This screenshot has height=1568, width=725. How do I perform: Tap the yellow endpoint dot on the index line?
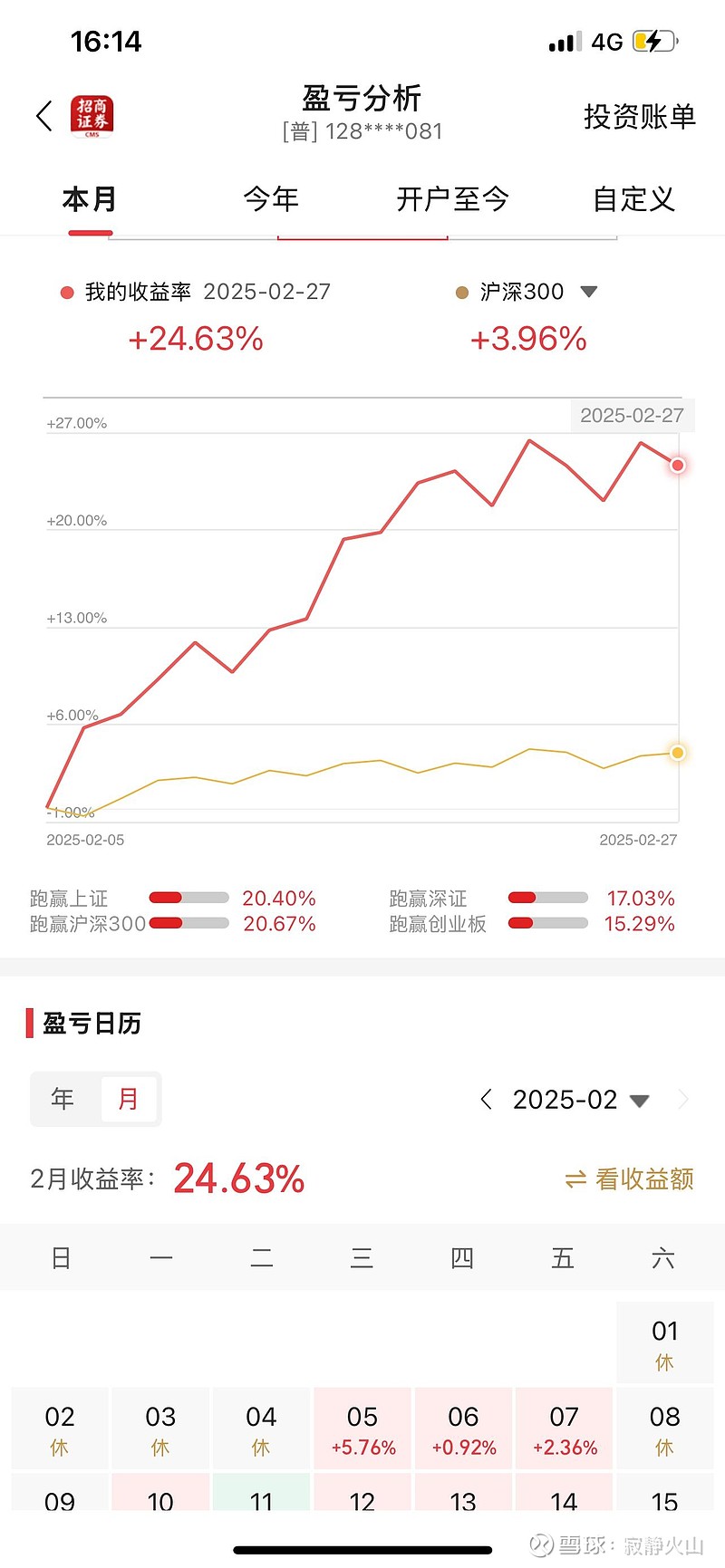(x=677, y=752)
